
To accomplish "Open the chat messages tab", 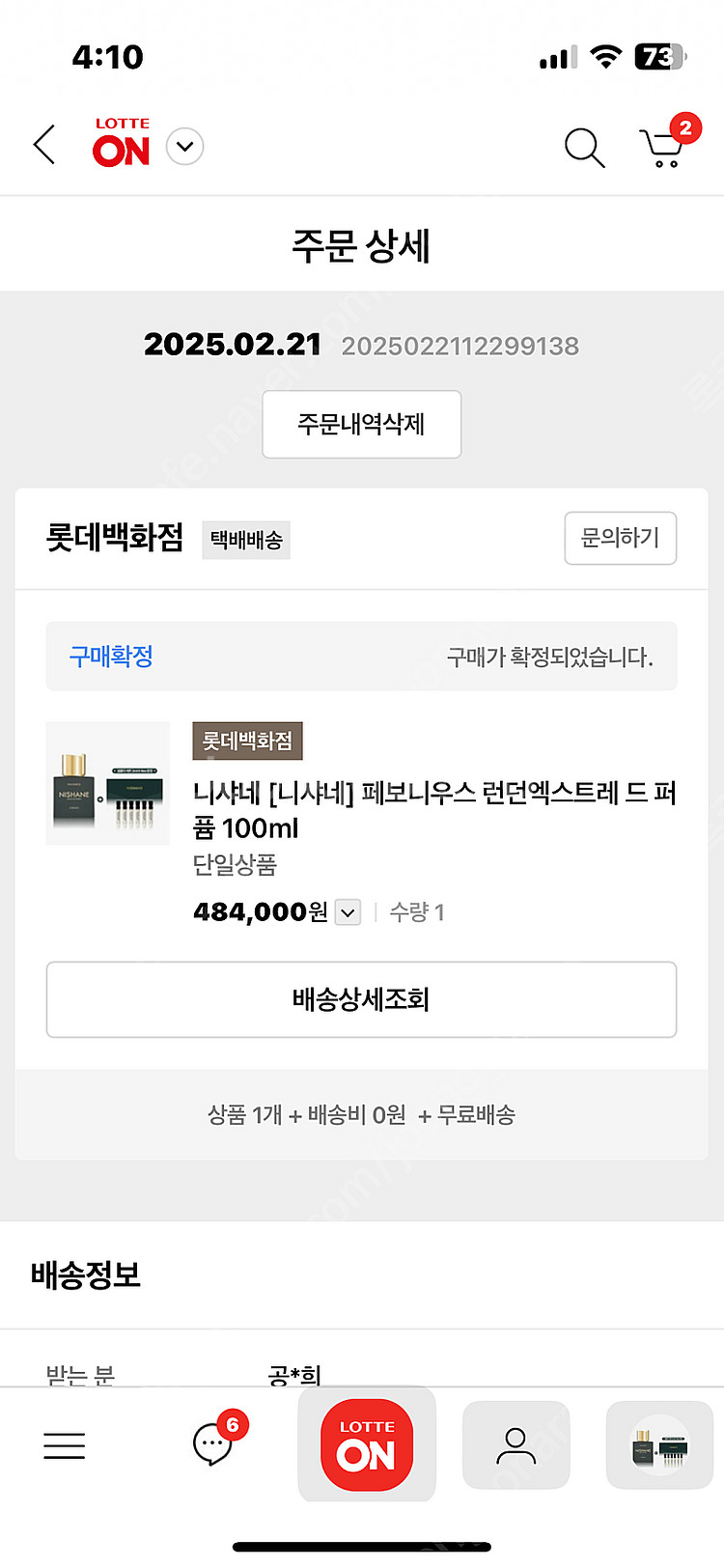I will pos(213,1445).
